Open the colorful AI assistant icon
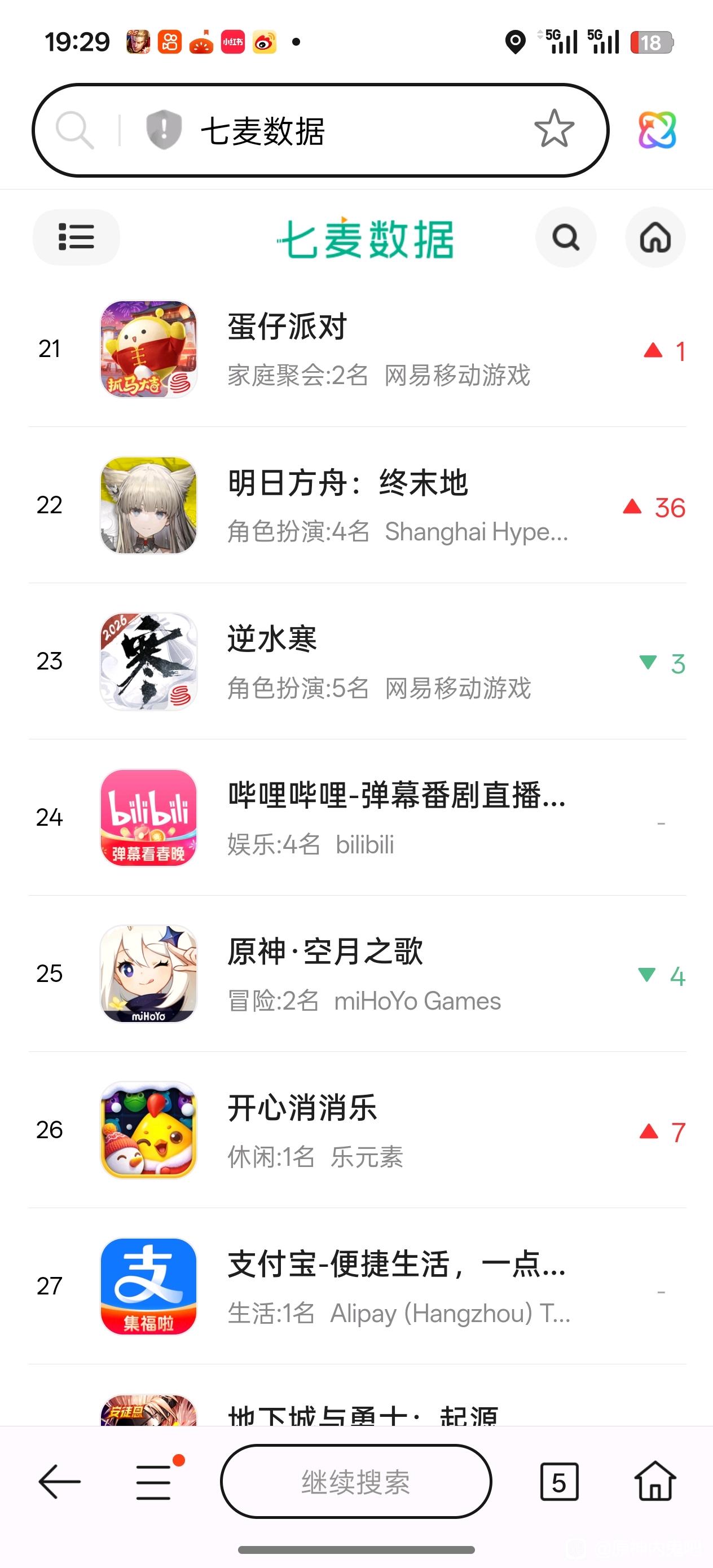Viewport: 713px width, 1568px height. (657, 130)
